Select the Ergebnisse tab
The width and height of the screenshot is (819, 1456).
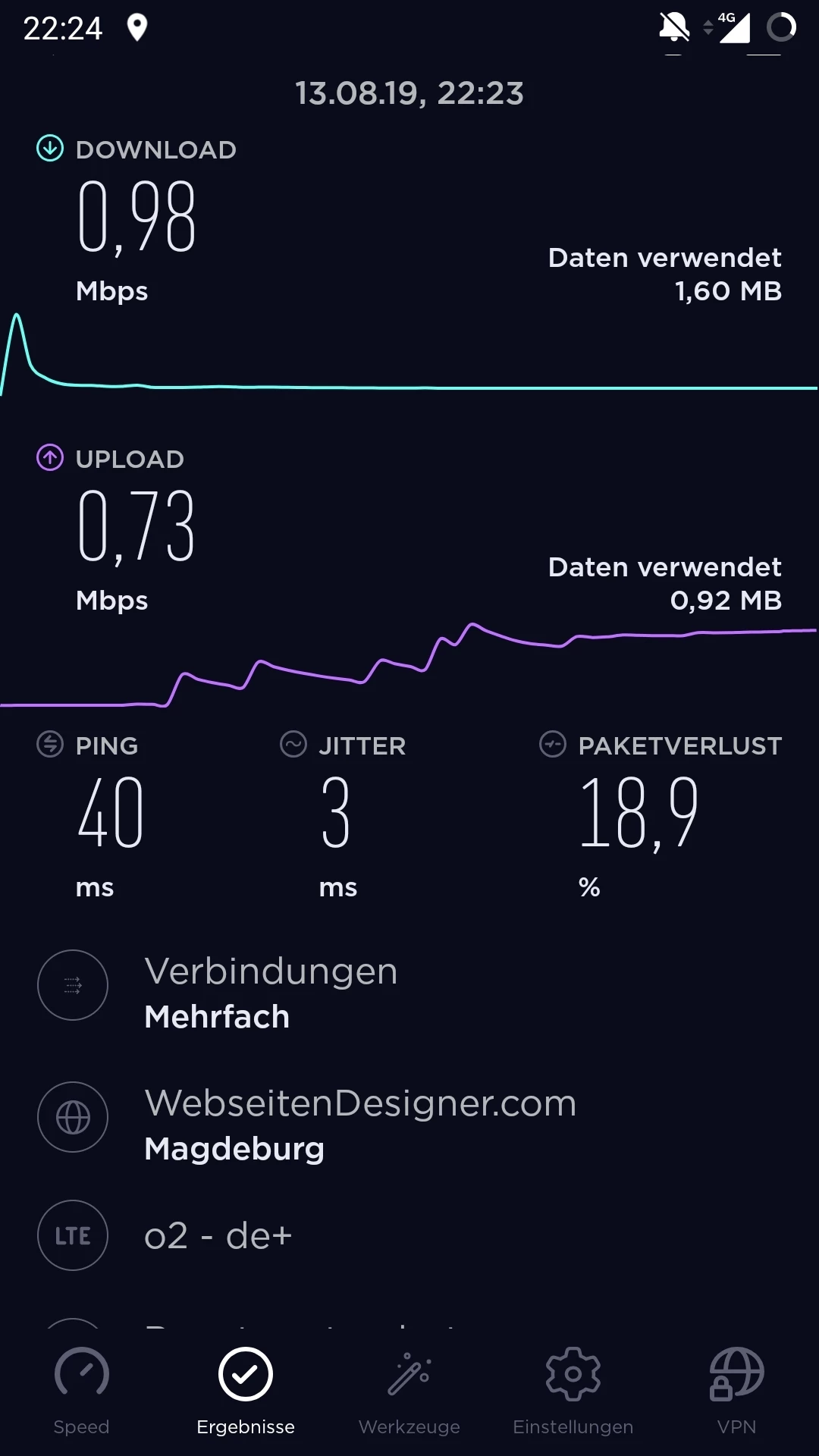[x=246, y=1390]
